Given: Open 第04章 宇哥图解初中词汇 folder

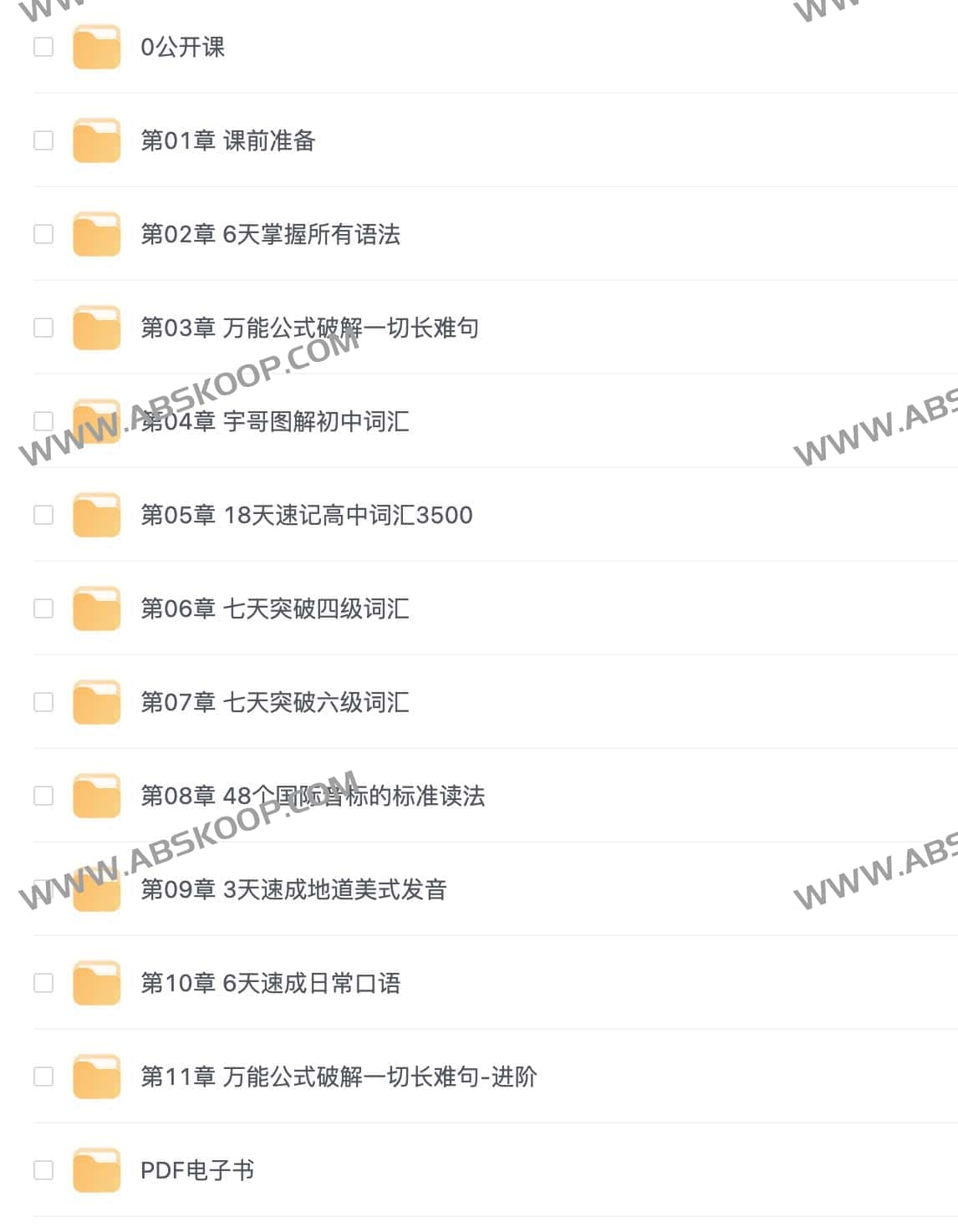Looking at the screenshot, I should [x=274, y=421].
